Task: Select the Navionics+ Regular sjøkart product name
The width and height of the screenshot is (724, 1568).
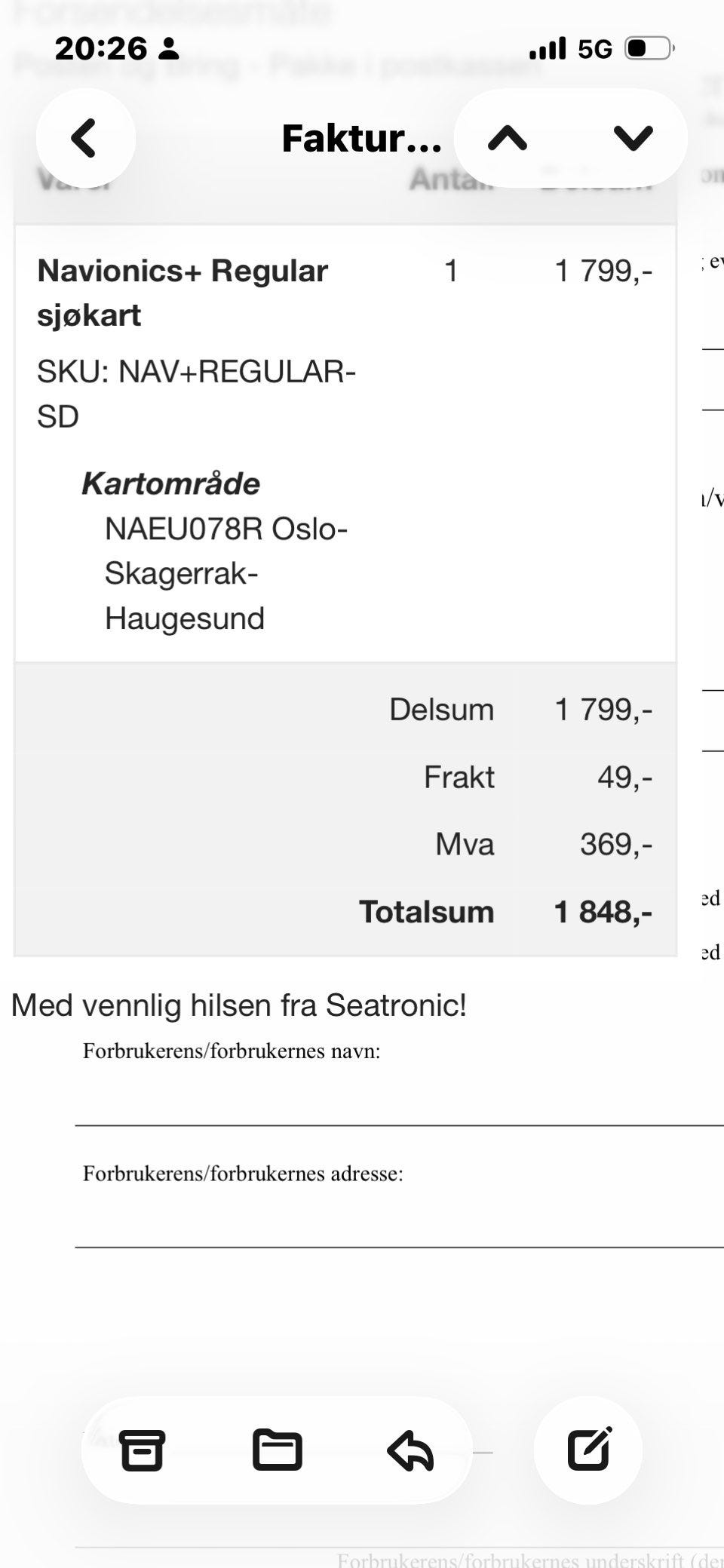Action: tap(183, 293)
